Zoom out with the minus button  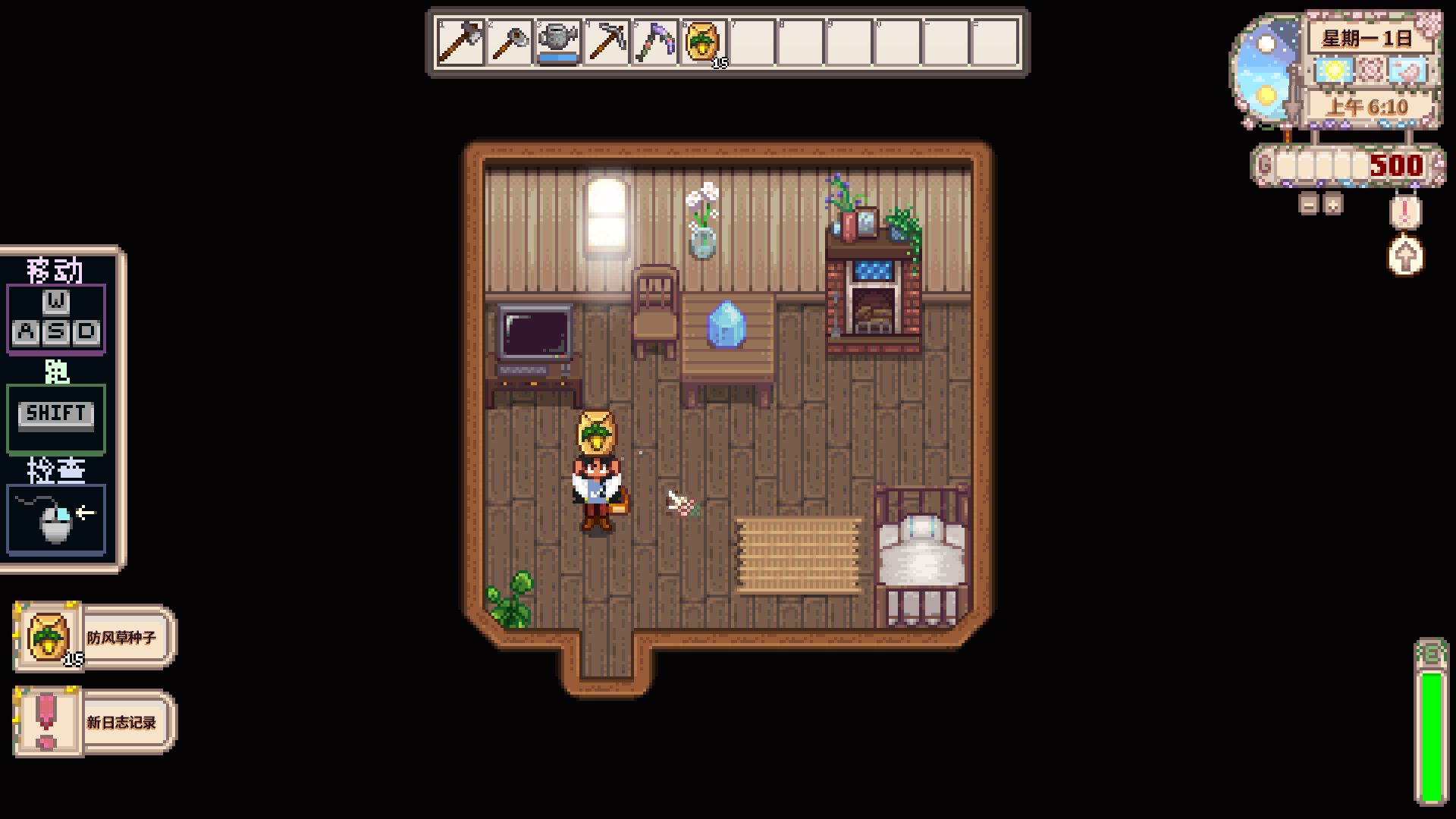tap(1308, 204)
